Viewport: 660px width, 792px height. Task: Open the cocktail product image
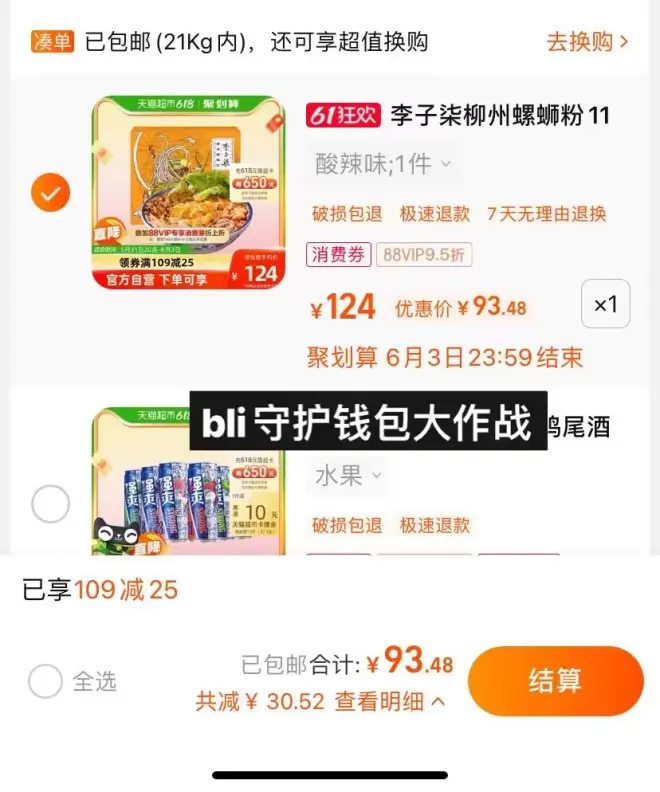(188, 480)
